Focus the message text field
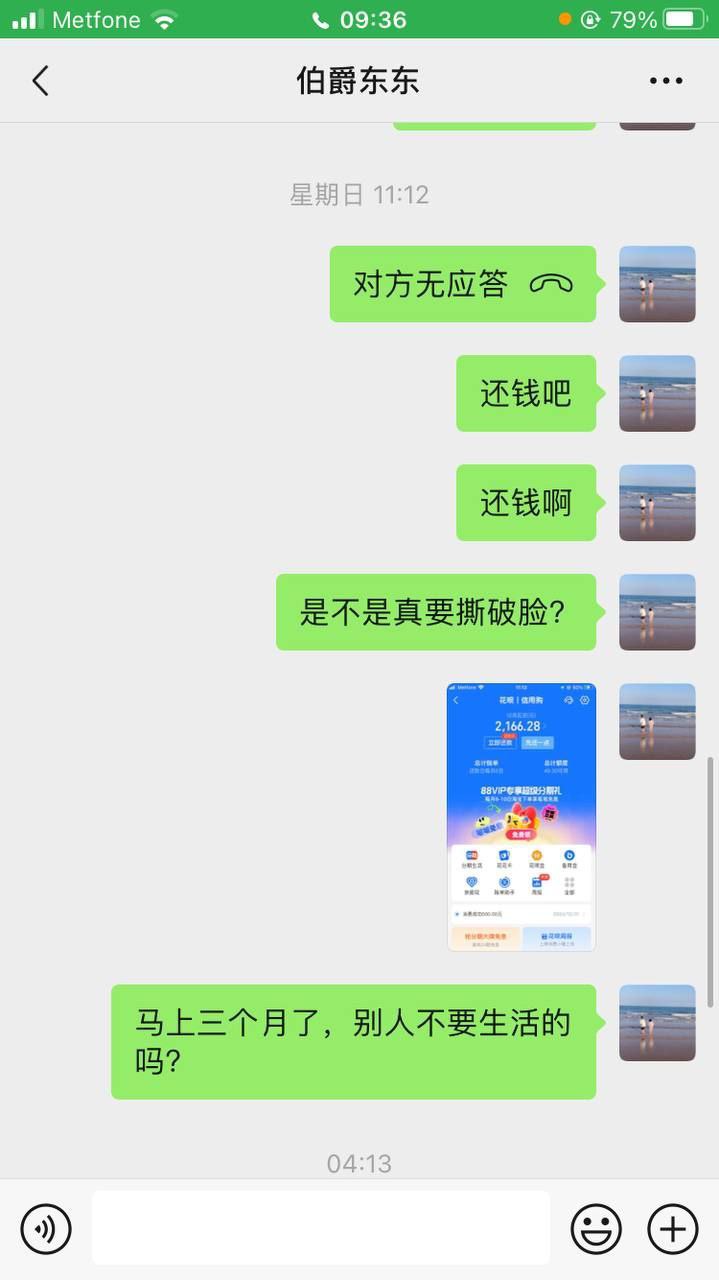The width and height of the screenshot is (719, 1280). (x=321, y=1228)
